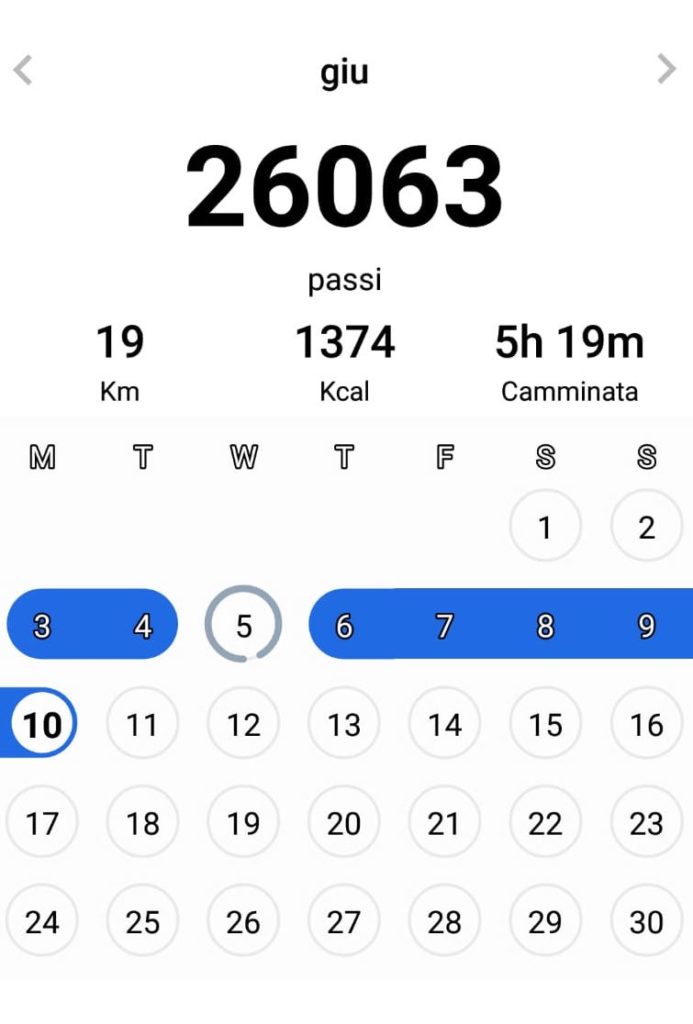Select day 12 in the calendar
693x1024 pixels.
point(243,723)
